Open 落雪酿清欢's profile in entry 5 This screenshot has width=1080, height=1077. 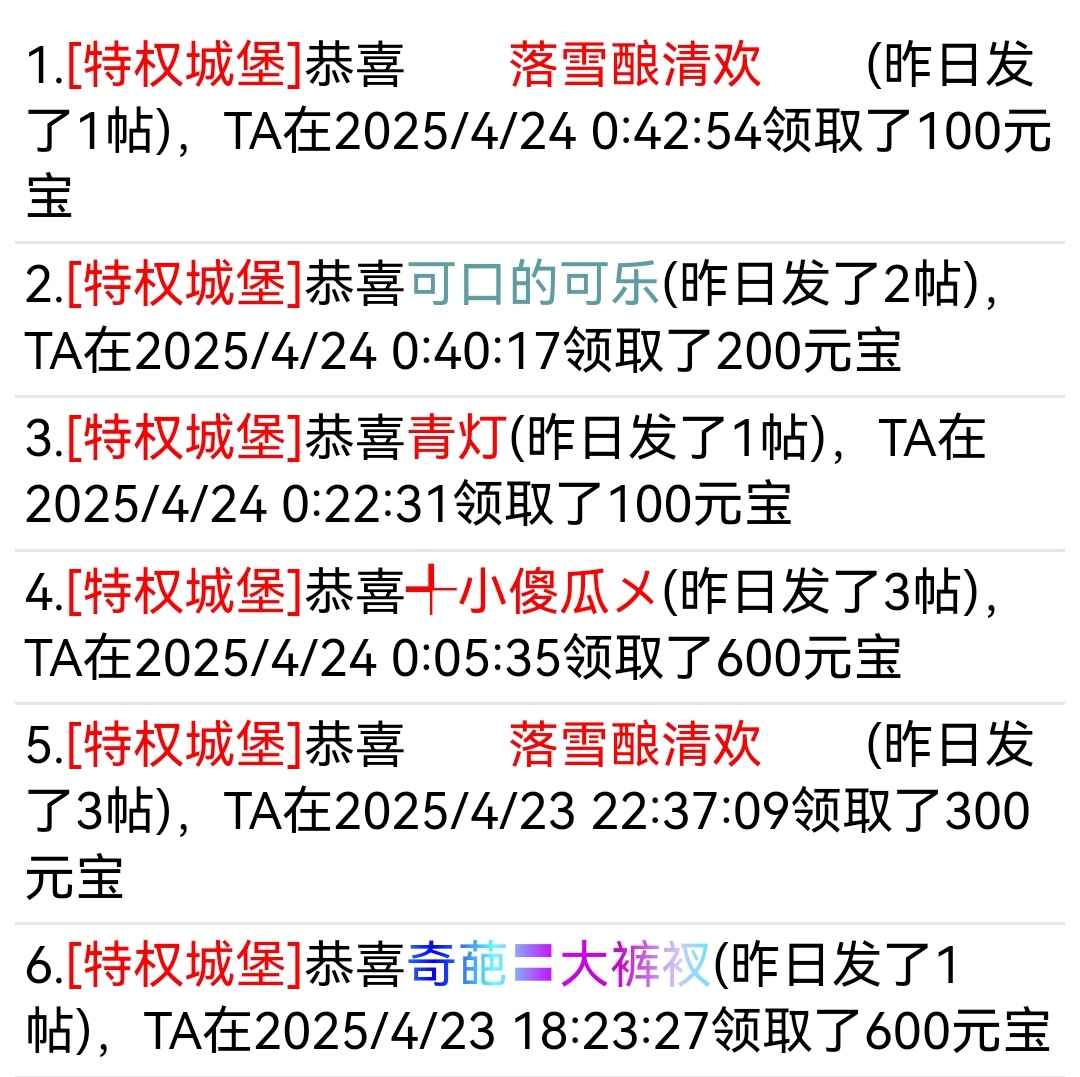pyautogui.click(x=635, y=746)
